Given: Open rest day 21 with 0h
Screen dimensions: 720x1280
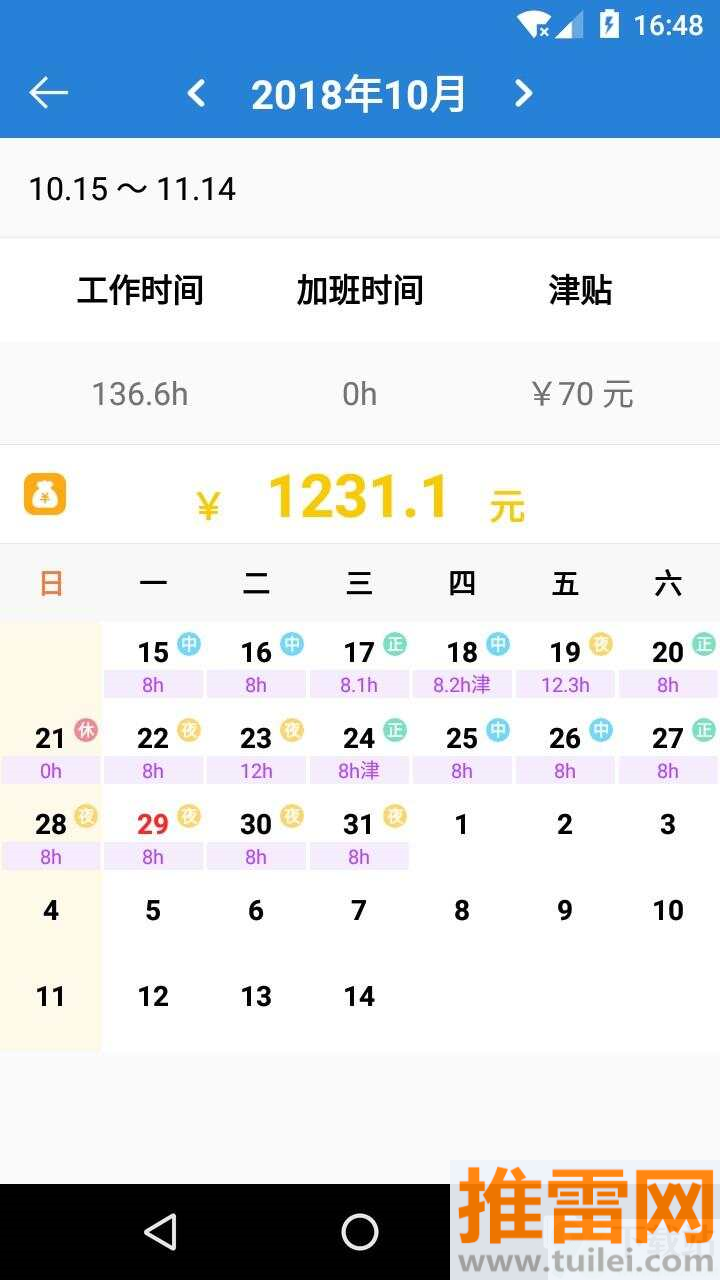Looking at the screenshot, I should click(x=51, y=750).
